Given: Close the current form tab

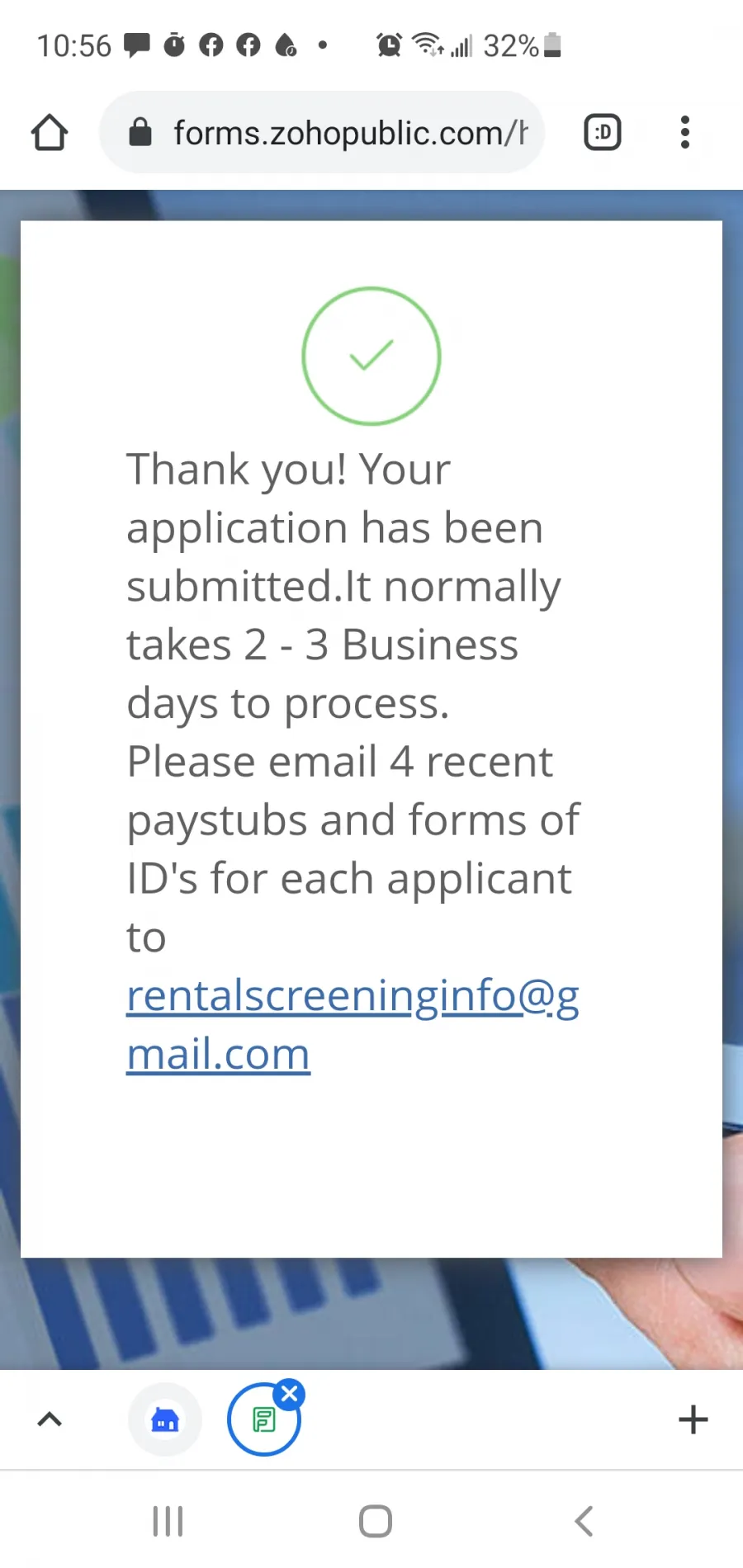Looking at the screenshot, I should click(290, 1395).
